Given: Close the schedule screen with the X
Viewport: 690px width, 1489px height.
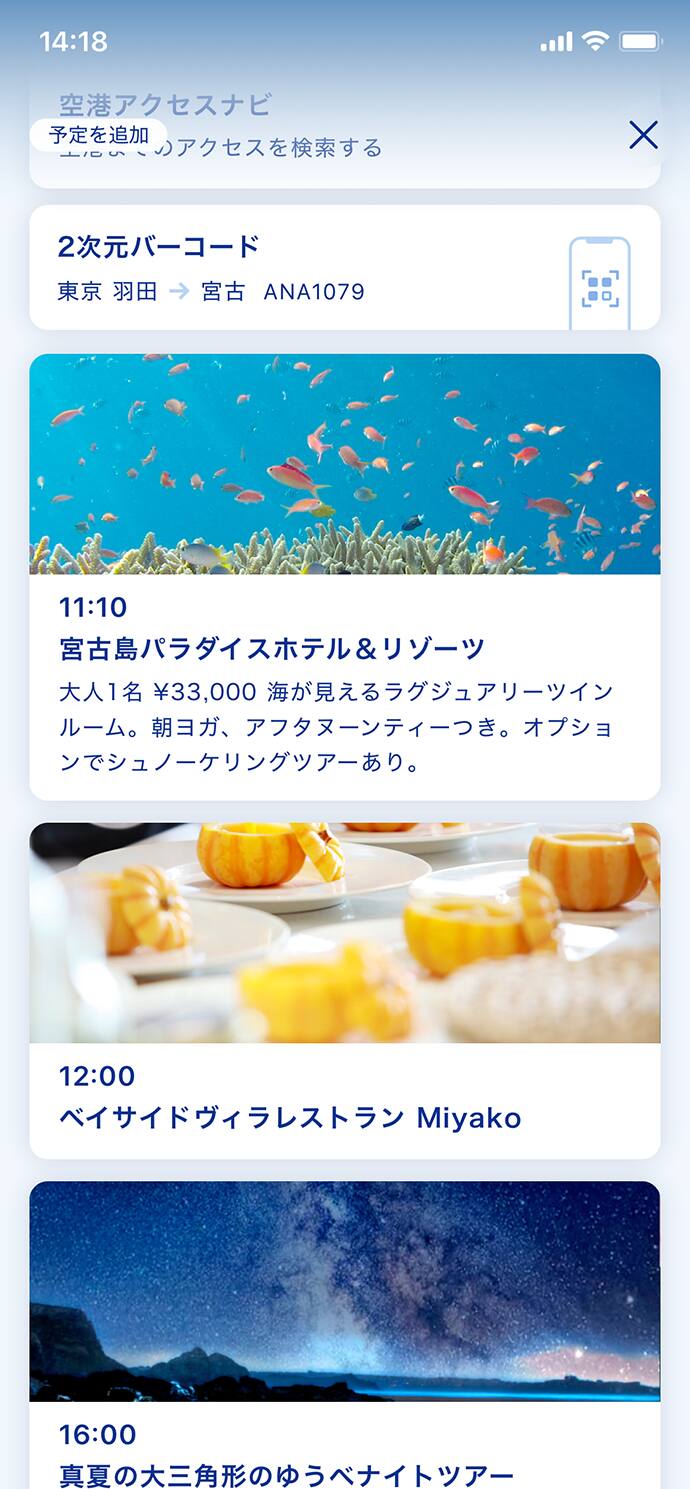Looking at the screenshot, I should click(x=643, y=135).
